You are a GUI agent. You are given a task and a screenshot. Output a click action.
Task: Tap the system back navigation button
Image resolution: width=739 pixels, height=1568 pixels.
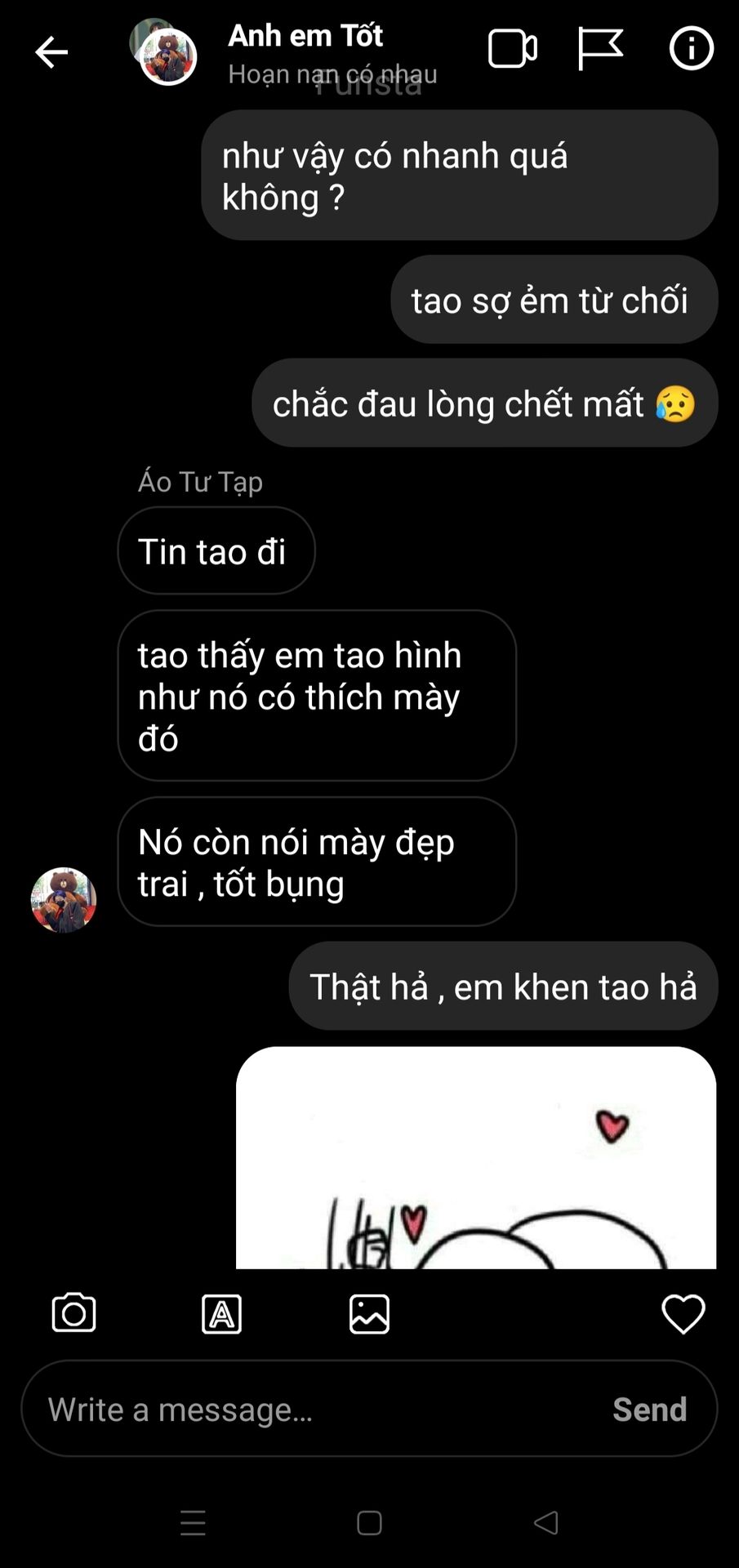click(x=545, y=1522)
